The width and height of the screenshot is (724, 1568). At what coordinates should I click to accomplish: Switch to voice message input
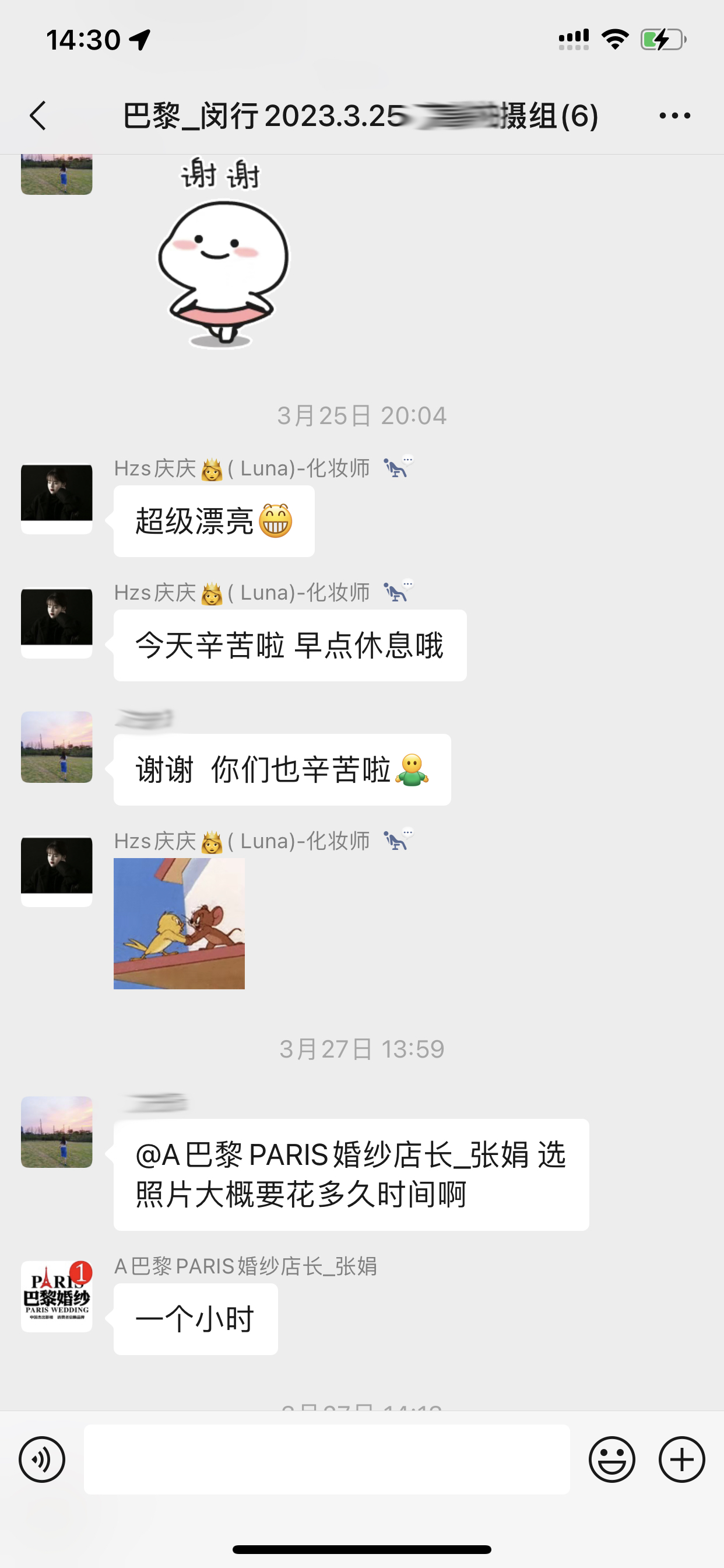(x=42, y=1459)
